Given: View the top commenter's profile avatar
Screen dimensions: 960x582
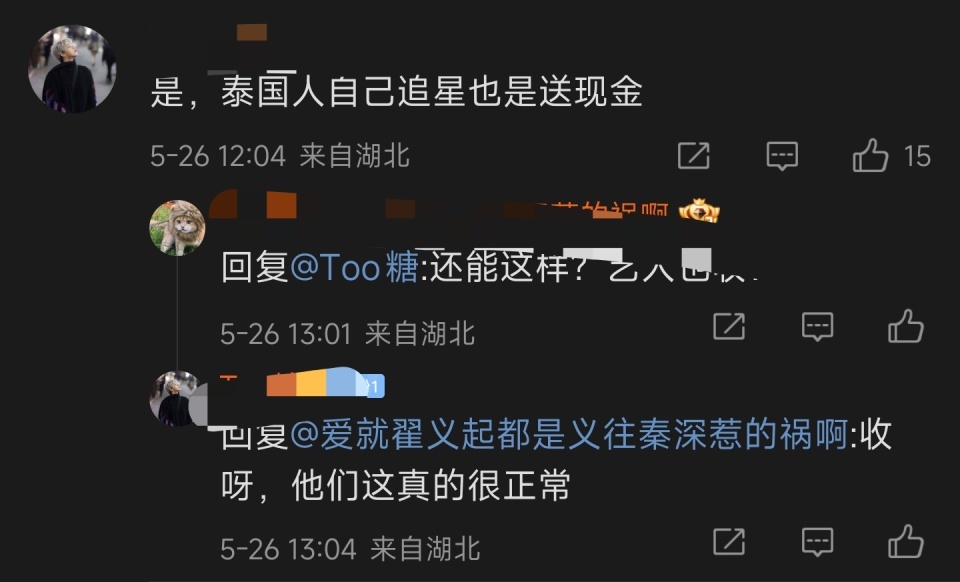Looking at the screenshot, I should click(x=72, y=70).
